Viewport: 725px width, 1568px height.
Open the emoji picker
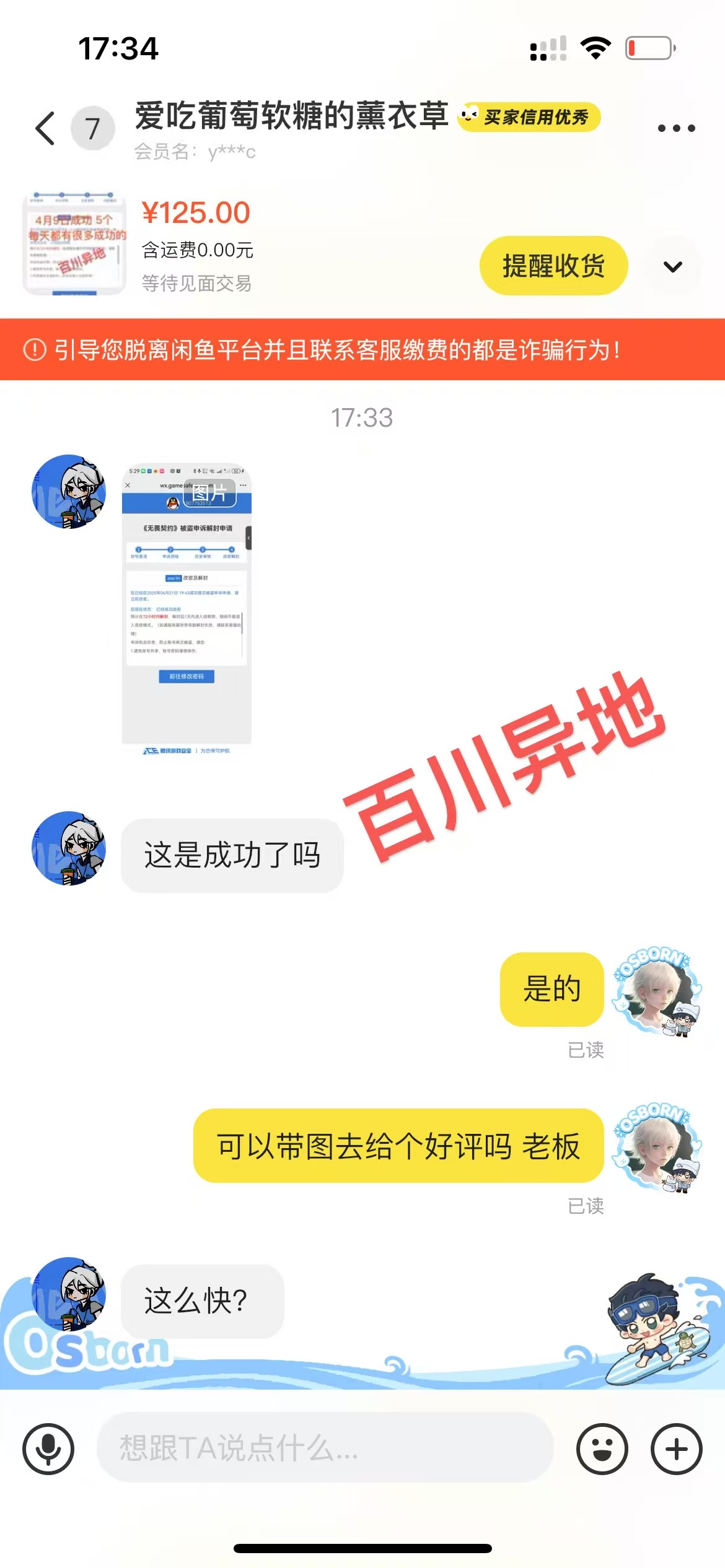[x=602, y=1448]
